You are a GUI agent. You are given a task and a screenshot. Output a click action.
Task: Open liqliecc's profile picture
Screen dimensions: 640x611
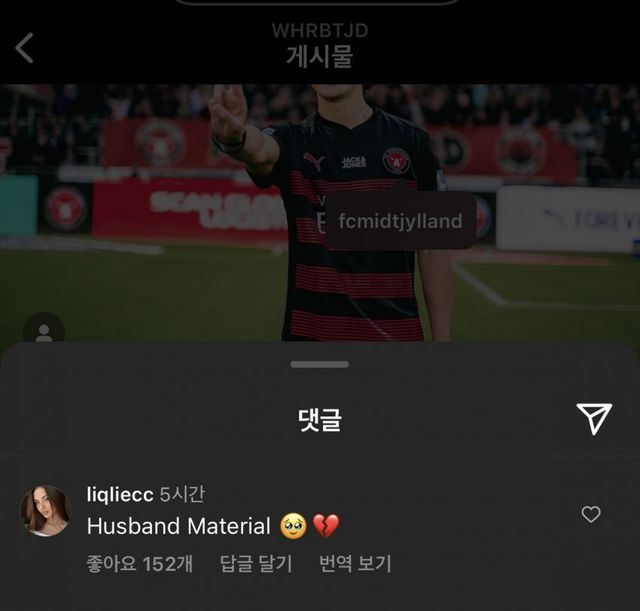[x=45, y=511]
